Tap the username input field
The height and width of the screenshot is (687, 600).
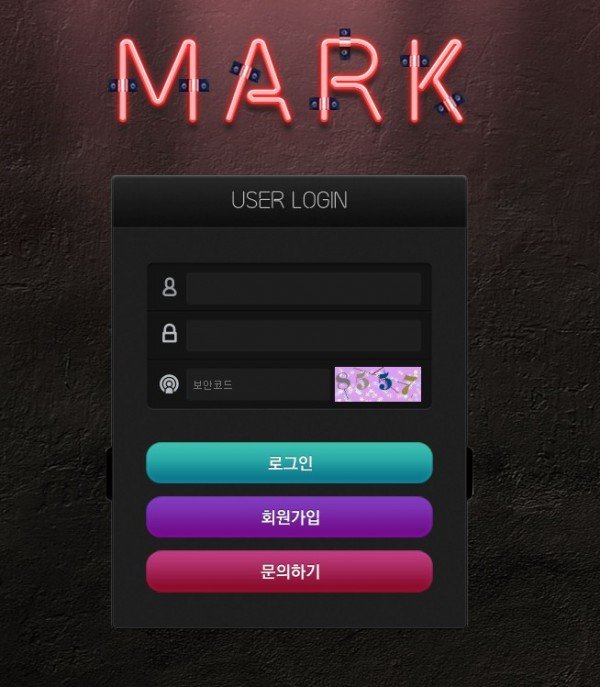click(303, 288)
